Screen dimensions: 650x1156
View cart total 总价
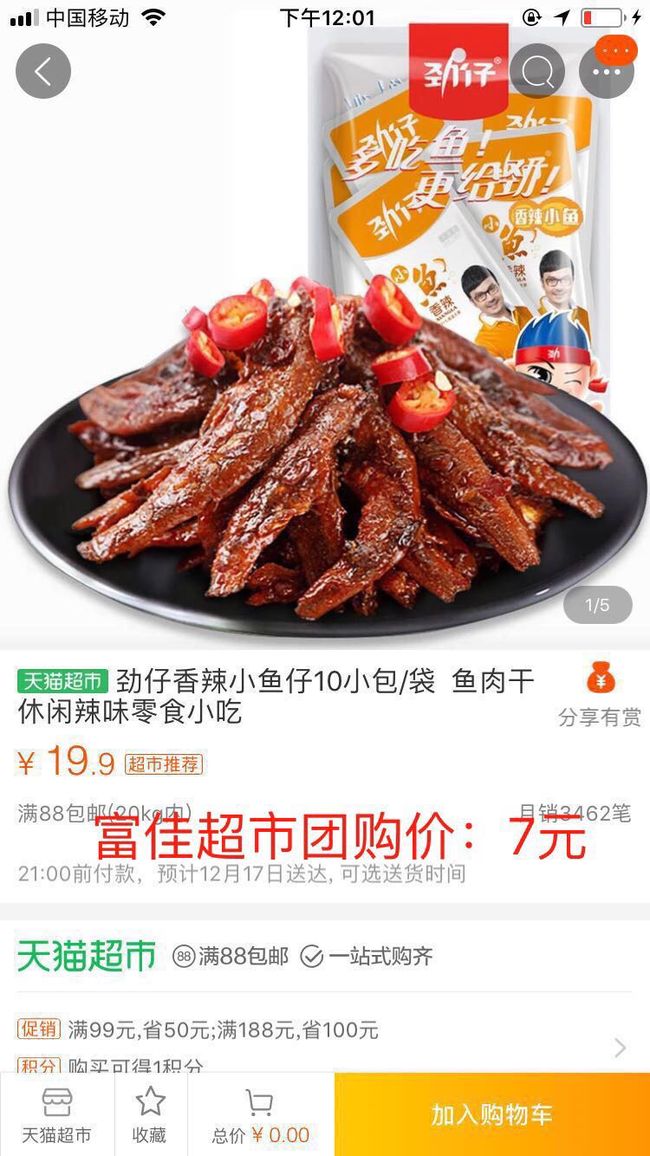[x=261, y=1115]
